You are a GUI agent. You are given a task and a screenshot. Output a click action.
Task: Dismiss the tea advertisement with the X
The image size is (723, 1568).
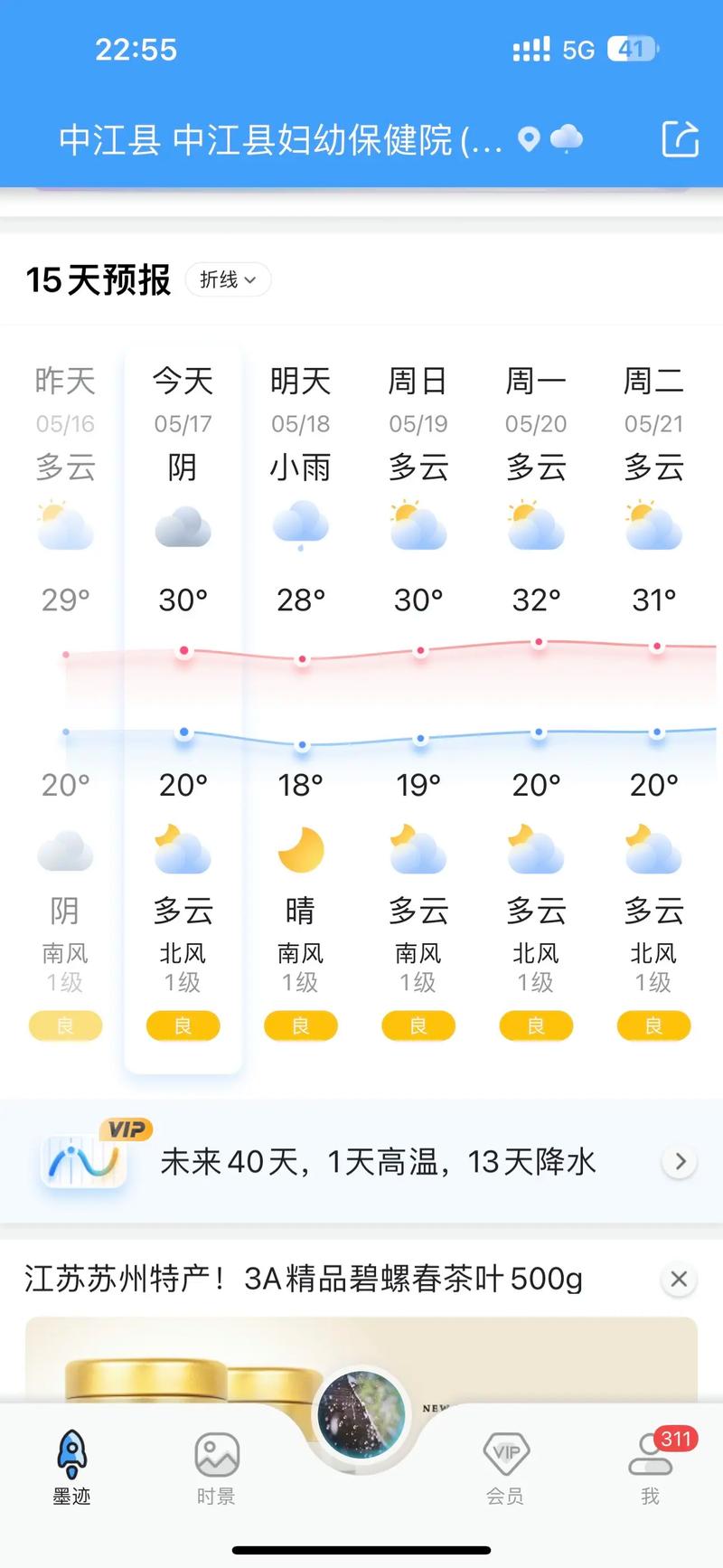[x=679, y=1279]
